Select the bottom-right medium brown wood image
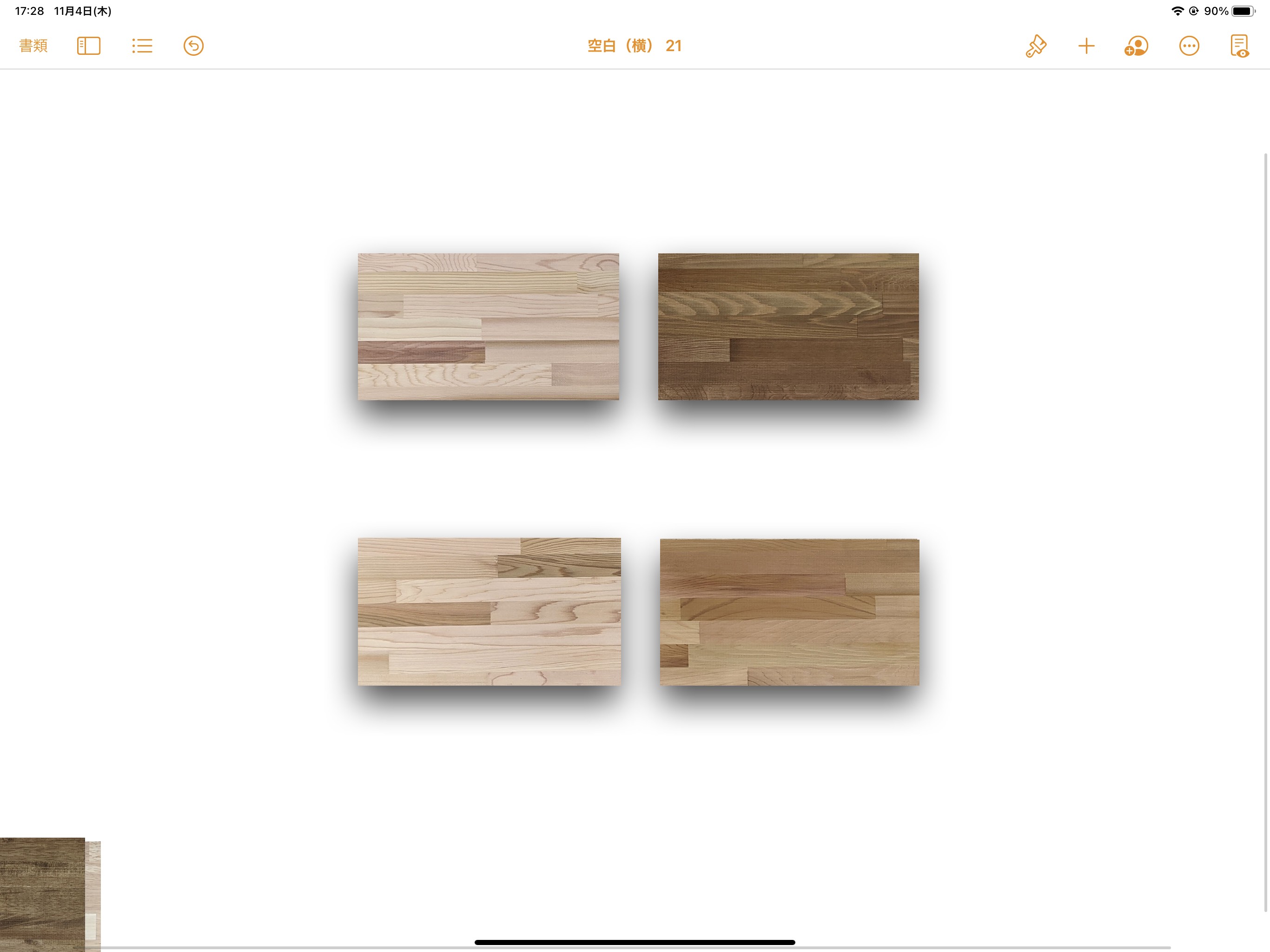The image size is (1270, 952). (x=789, y=612)
